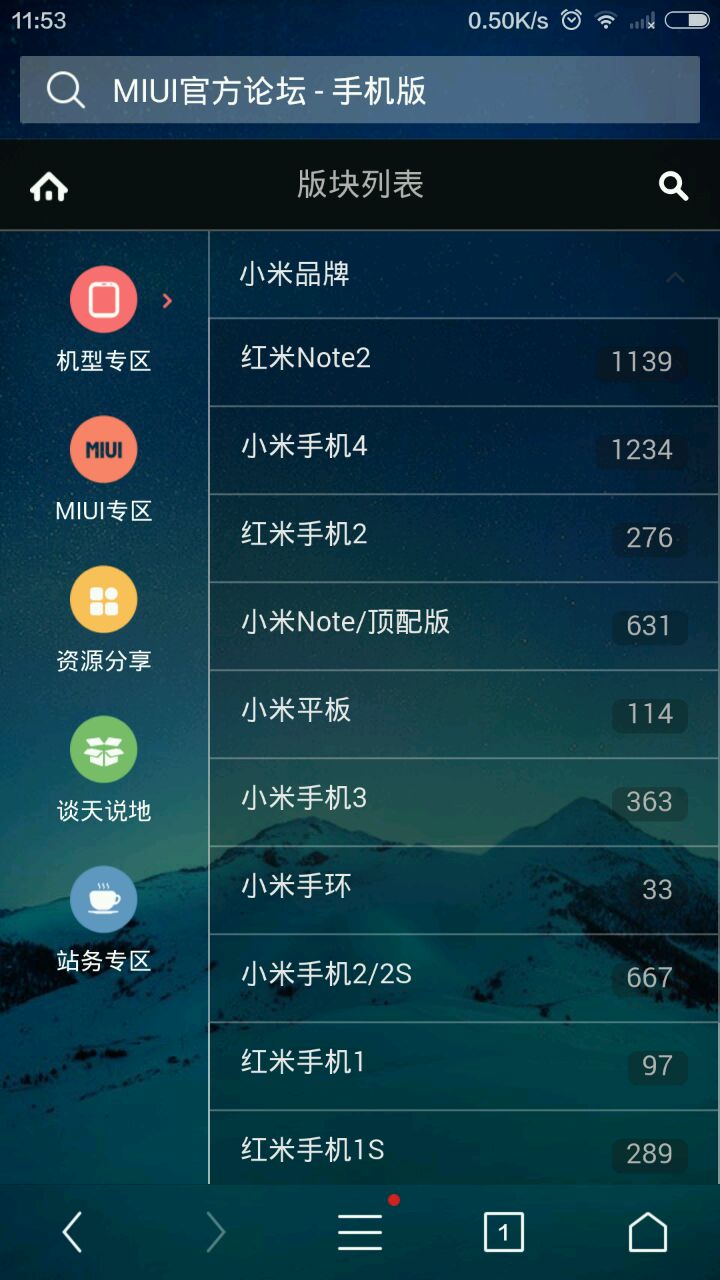The width and height of the screenshot is (720, 1280).
Task: Open the 小米手机2/2S board
Action: 463,977
